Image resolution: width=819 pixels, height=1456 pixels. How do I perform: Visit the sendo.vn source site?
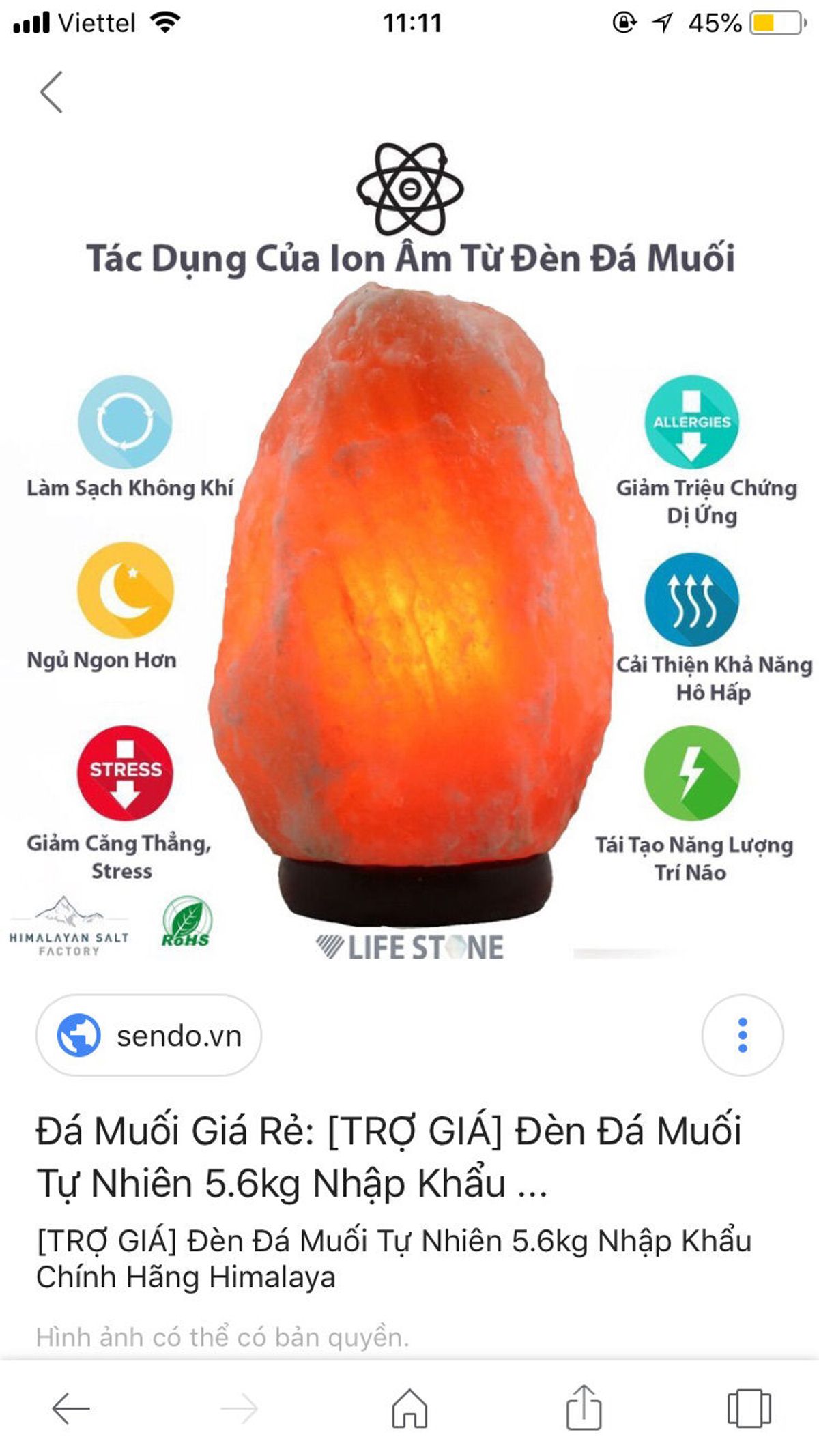tap(149, 1035)
